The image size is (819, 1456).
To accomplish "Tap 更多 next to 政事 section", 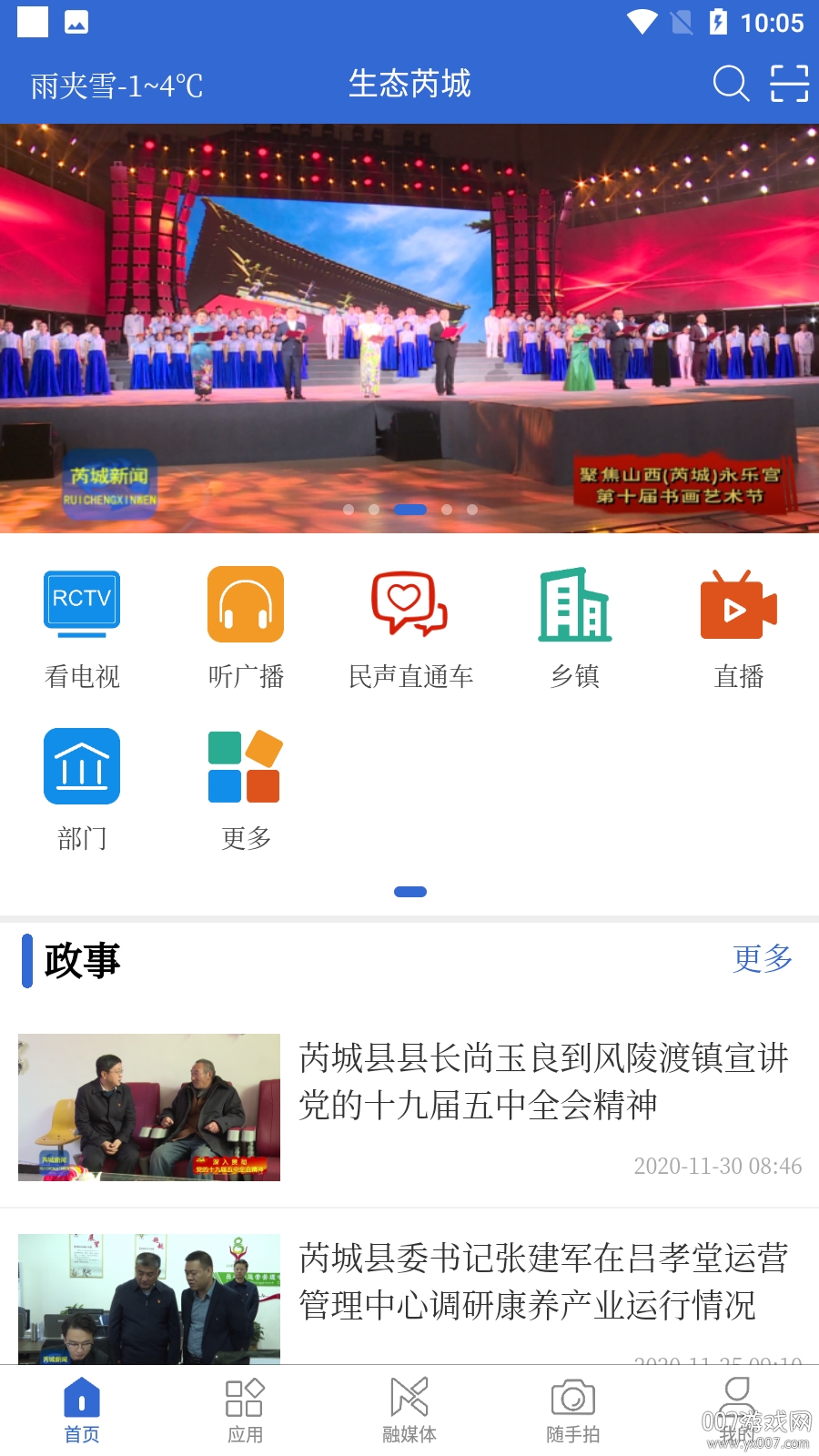I will tap(763, 959).
